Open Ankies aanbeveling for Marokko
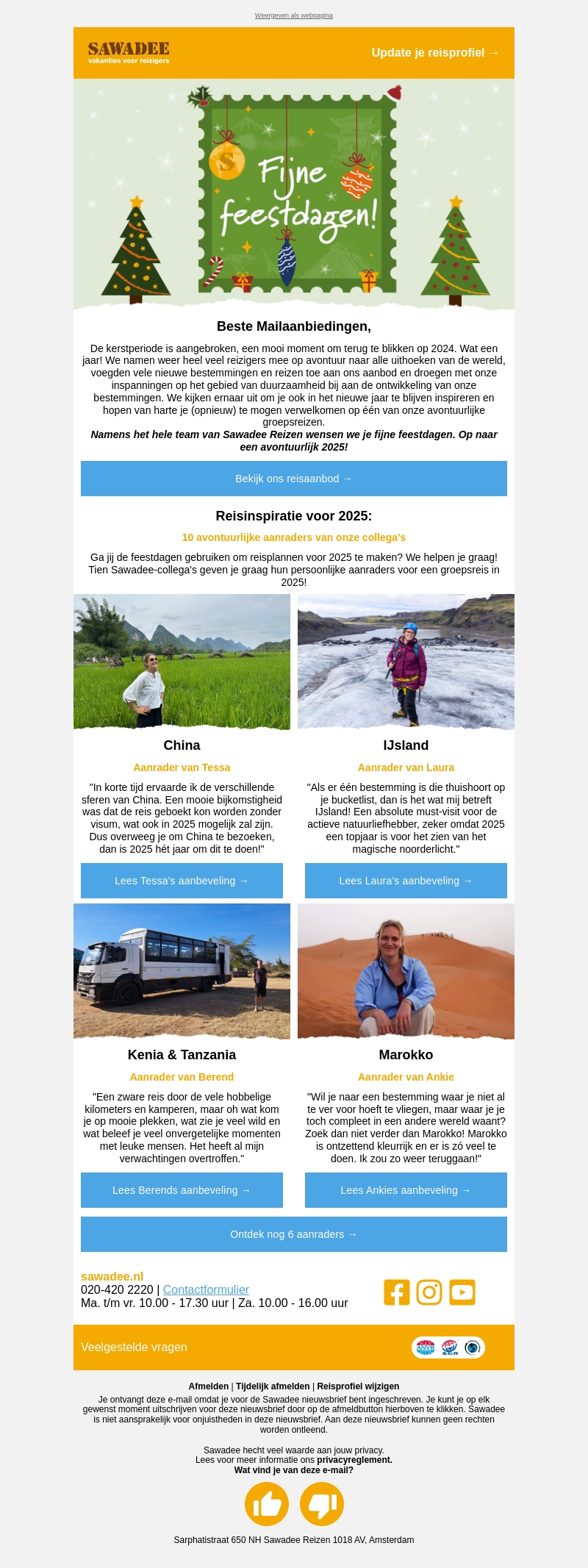Image resolution: width=588 pixels, height=1568 pixels. tap(406, 1190)
